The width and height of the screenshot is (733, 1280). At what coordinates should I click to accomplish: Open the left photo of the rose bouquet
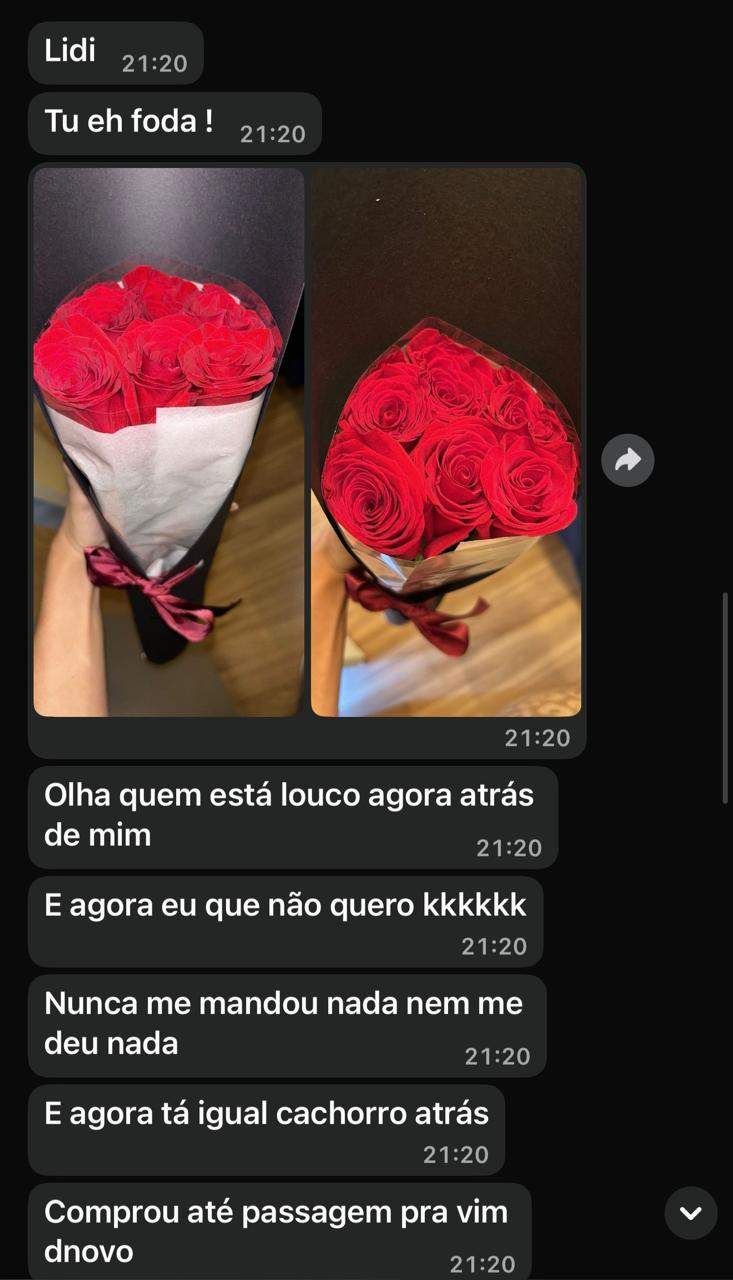coord(169,442)
